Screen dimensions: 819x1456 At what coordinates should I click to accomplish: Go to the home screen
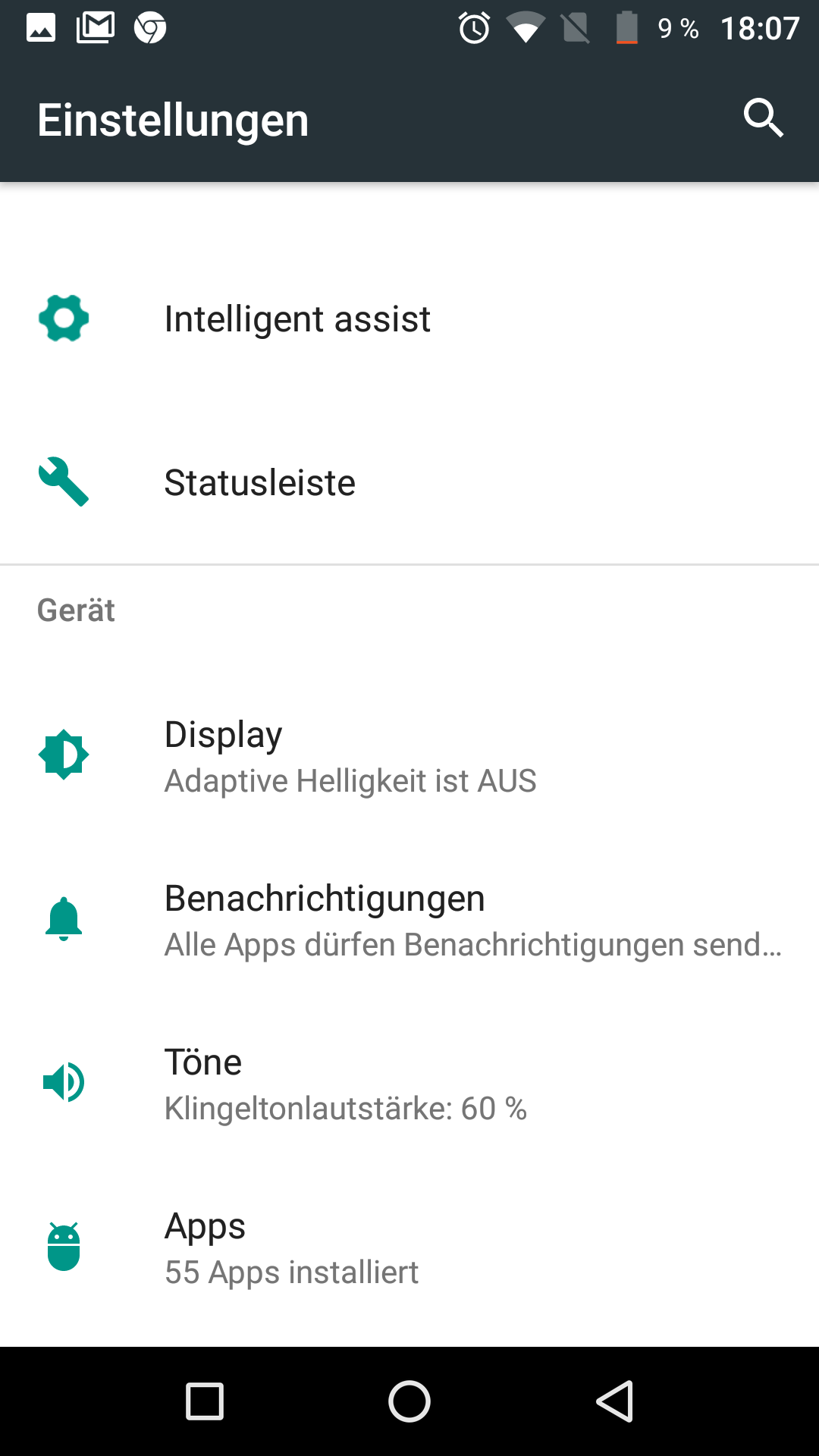pos(409,1401)
